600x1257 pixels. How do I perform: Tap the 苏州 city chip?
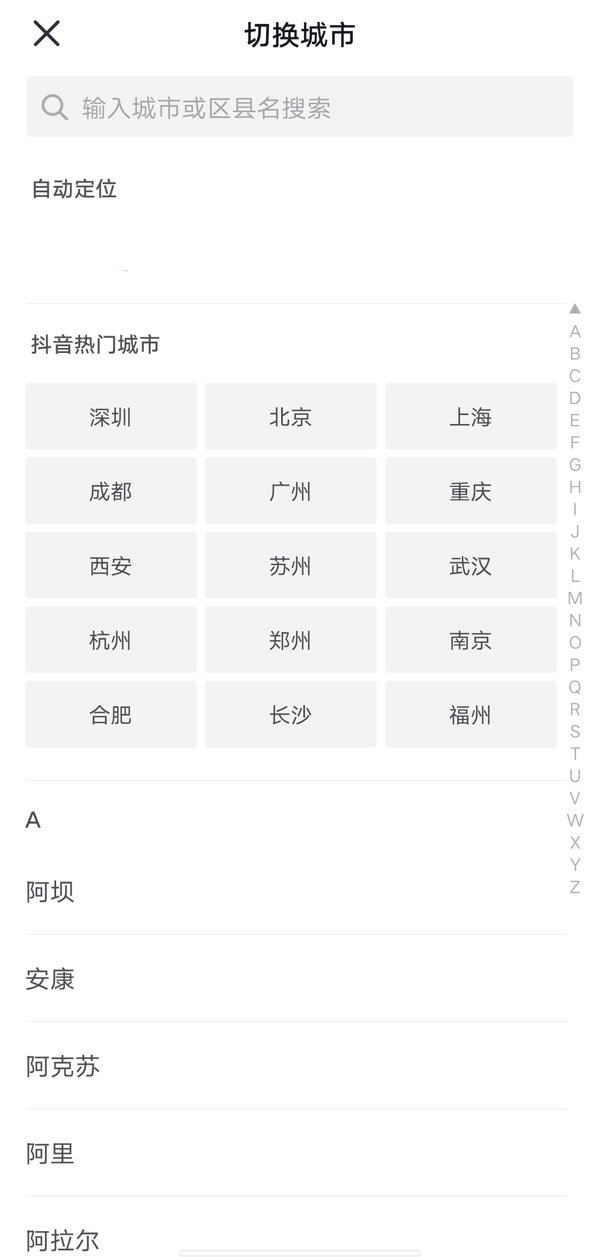[291, 566]
